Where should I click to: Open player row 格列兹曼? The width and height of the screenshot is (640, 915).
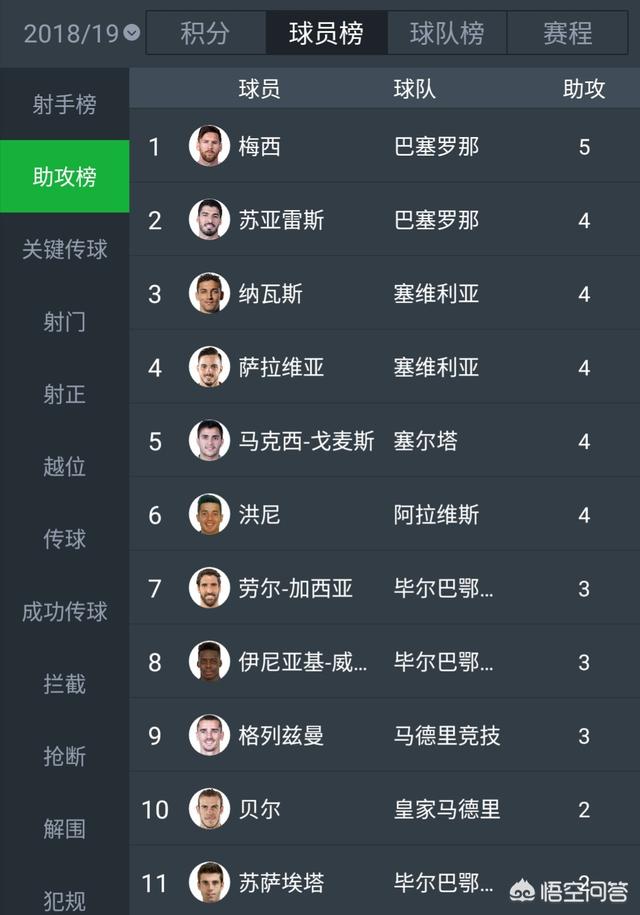(x=384, y=736)
